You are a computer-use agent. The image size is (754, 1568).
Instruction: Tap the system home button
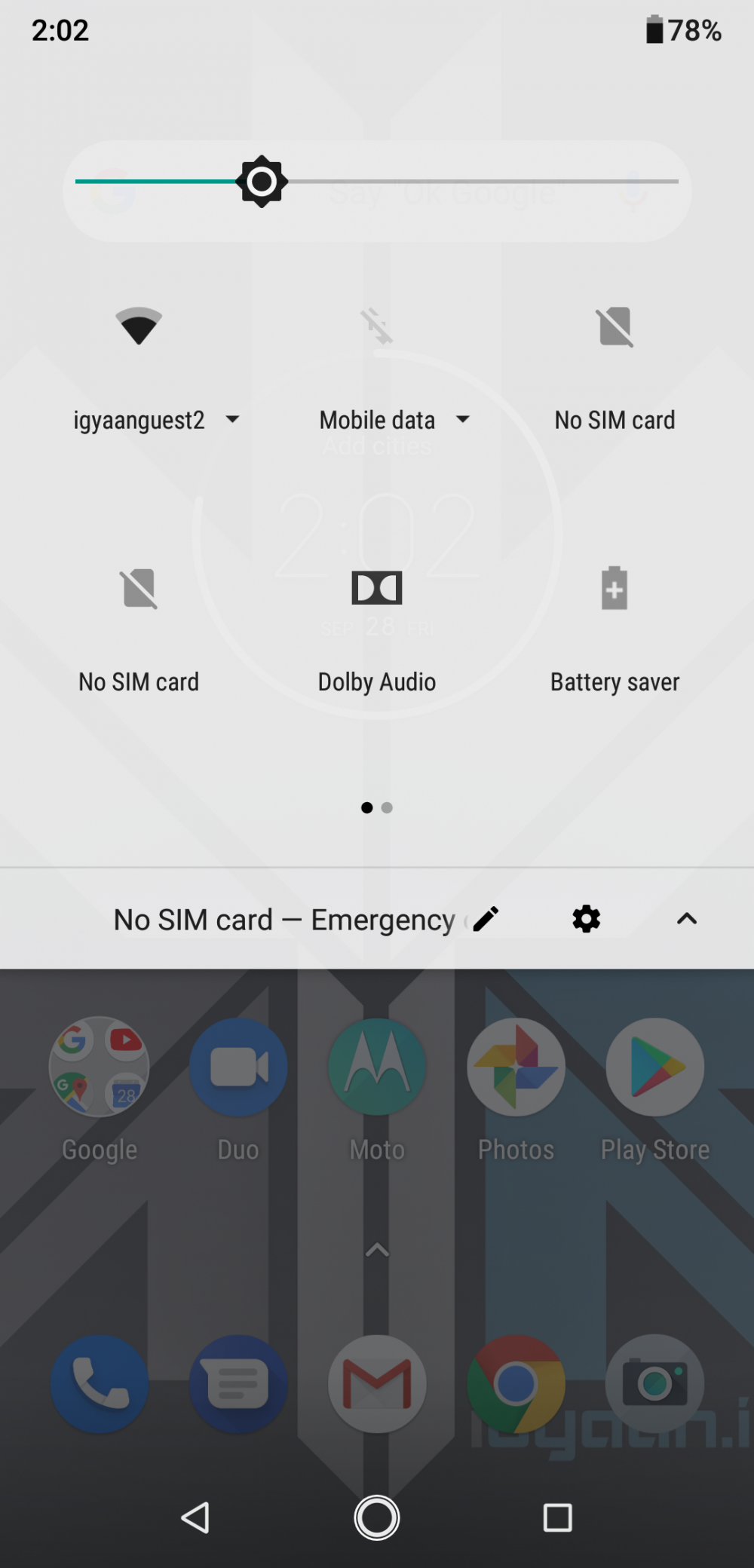(376, 1517)
